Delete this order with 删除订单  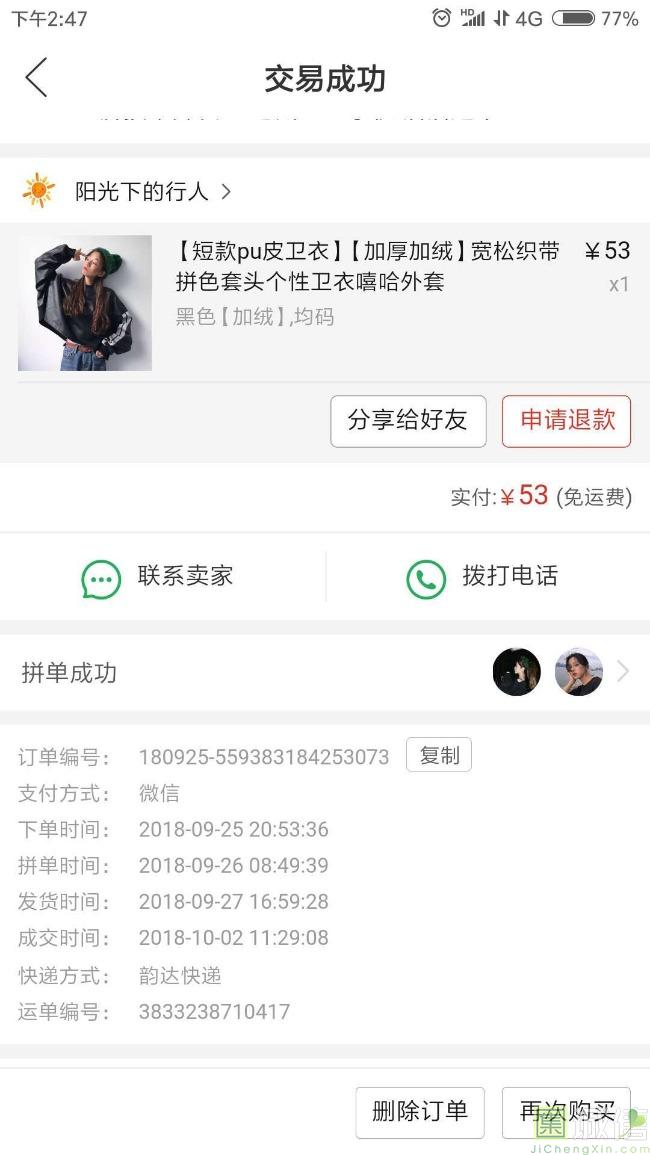pos(420,1112)
